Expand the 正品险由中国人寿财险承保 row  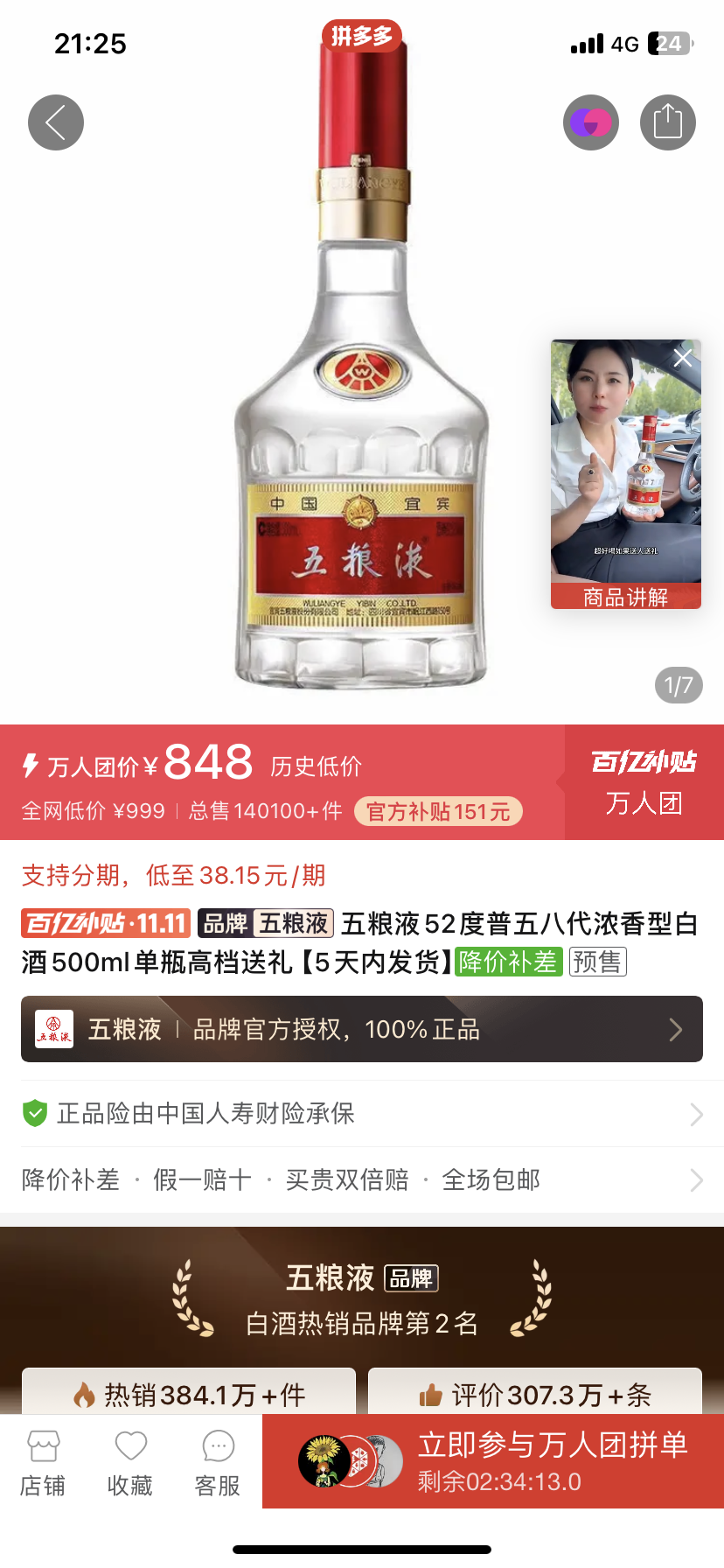(x=697, y=1114)
